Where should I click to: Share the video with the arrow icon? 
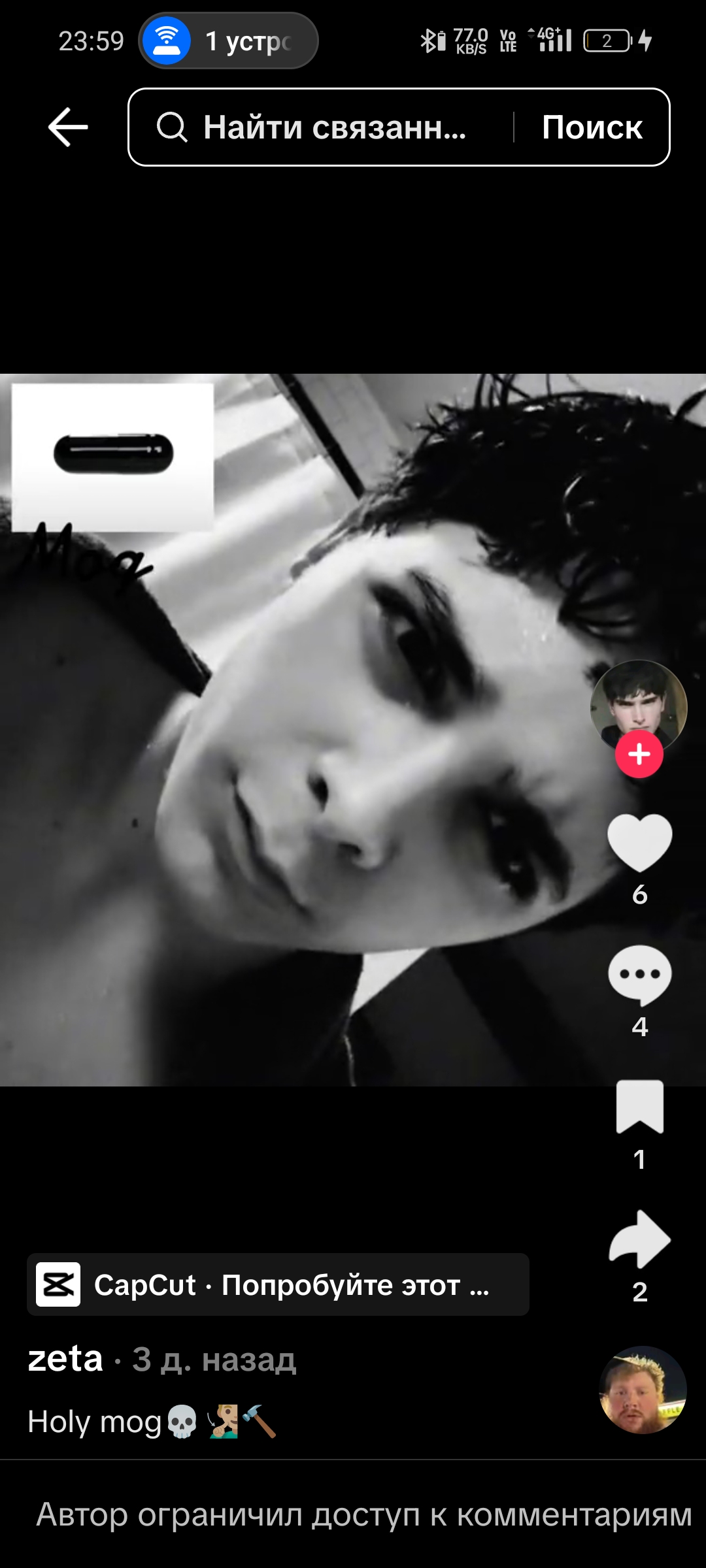pos(639,1239)
